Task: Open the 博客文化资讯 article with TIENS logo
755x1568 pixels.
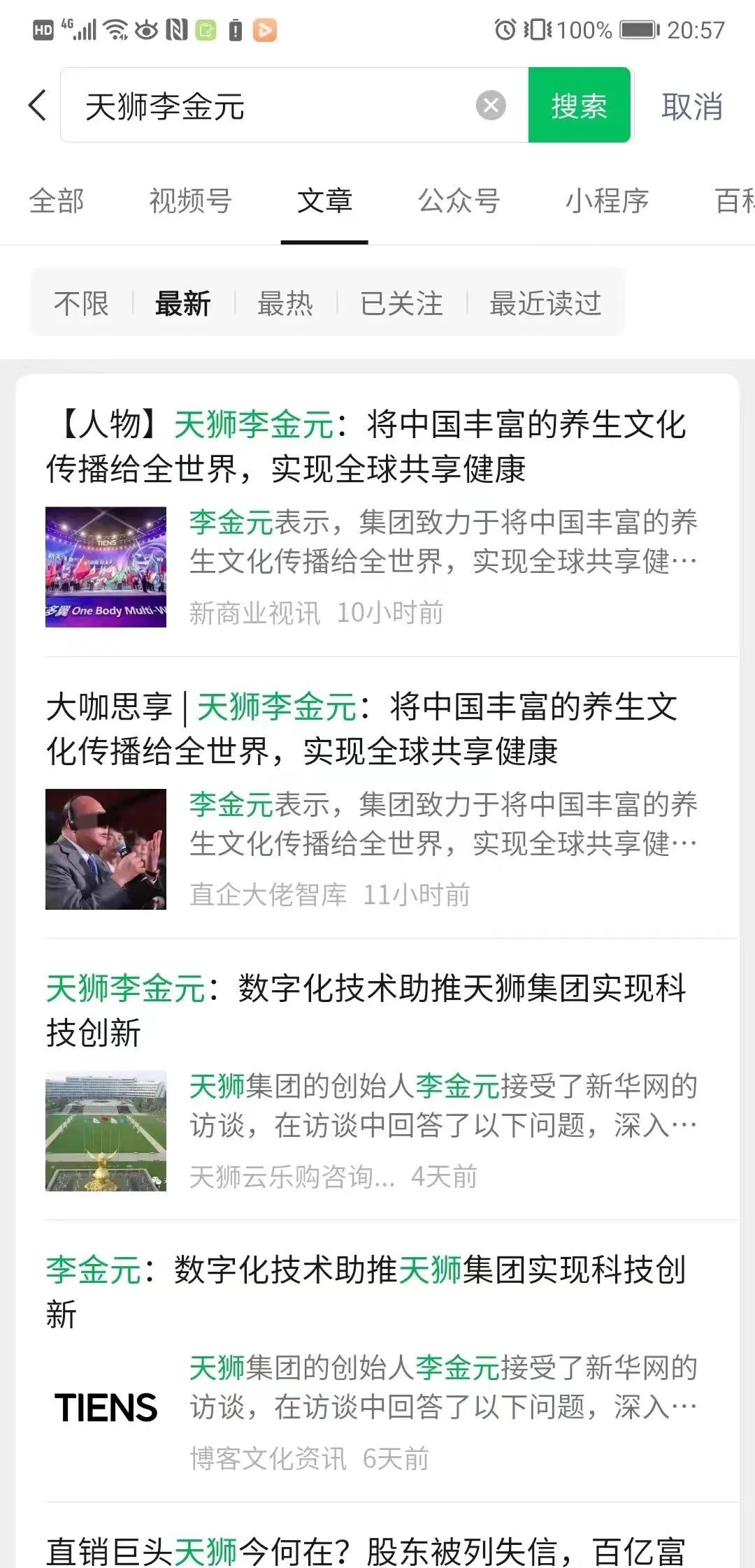Action: 366,1293
